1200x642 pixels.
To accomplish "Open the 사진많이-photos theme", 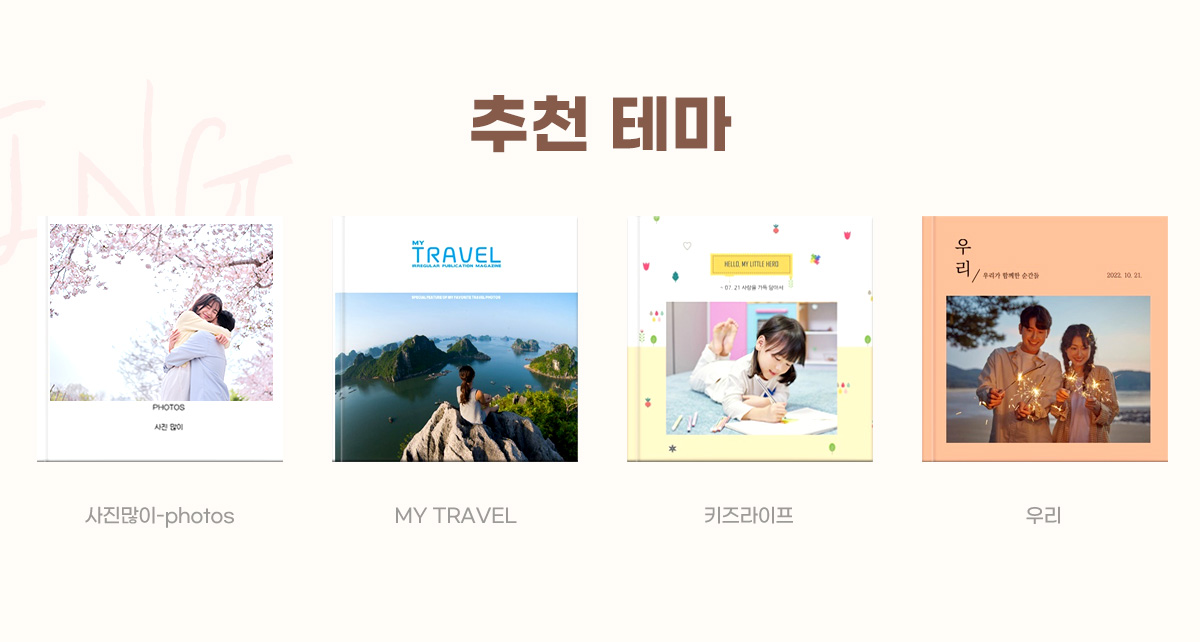I will (160, 338).
